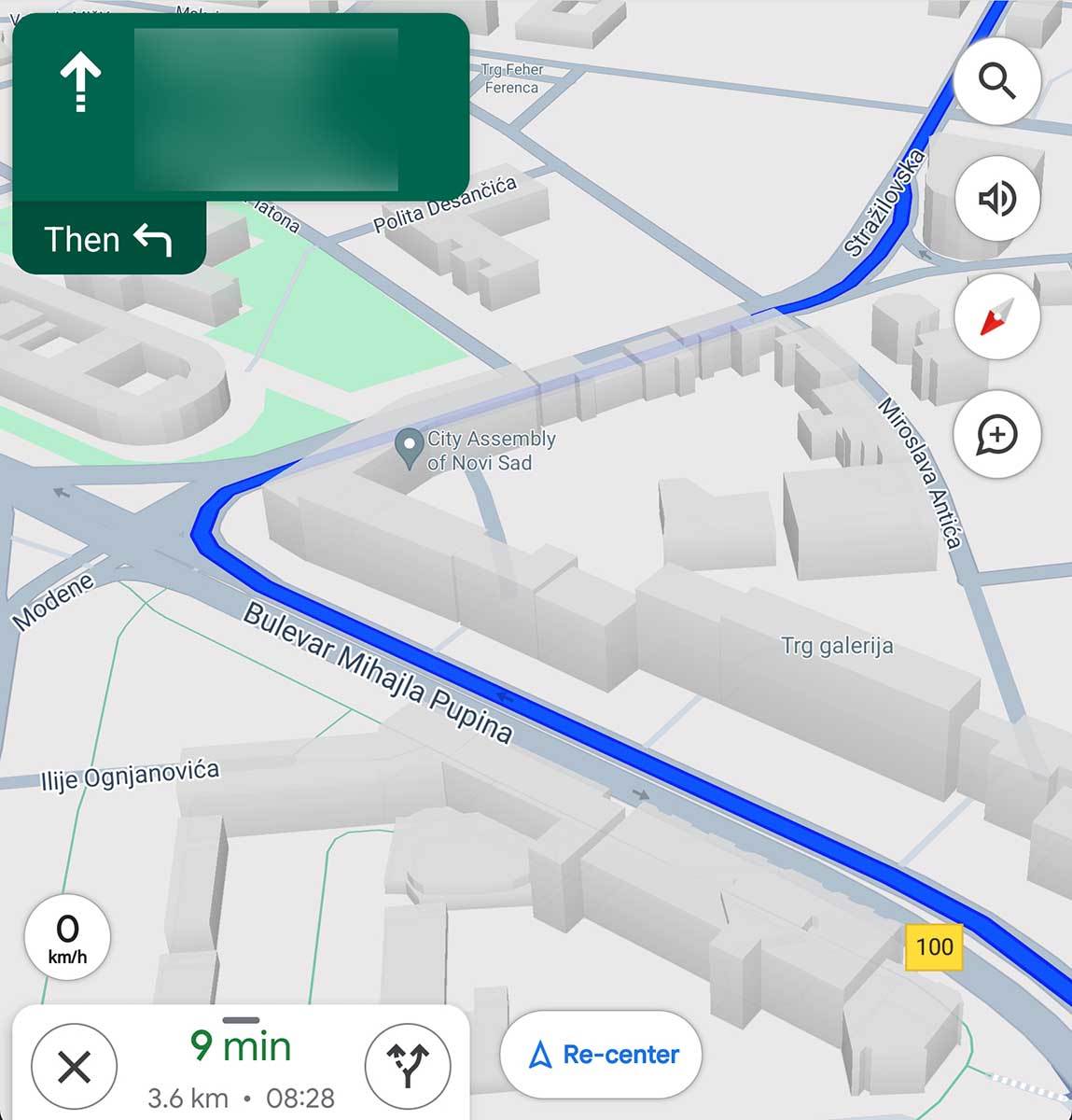Viewport: 1072px width, 1120px height.
Task: Tap the speedometer showing 0 km/h
Action: (67, 938)
